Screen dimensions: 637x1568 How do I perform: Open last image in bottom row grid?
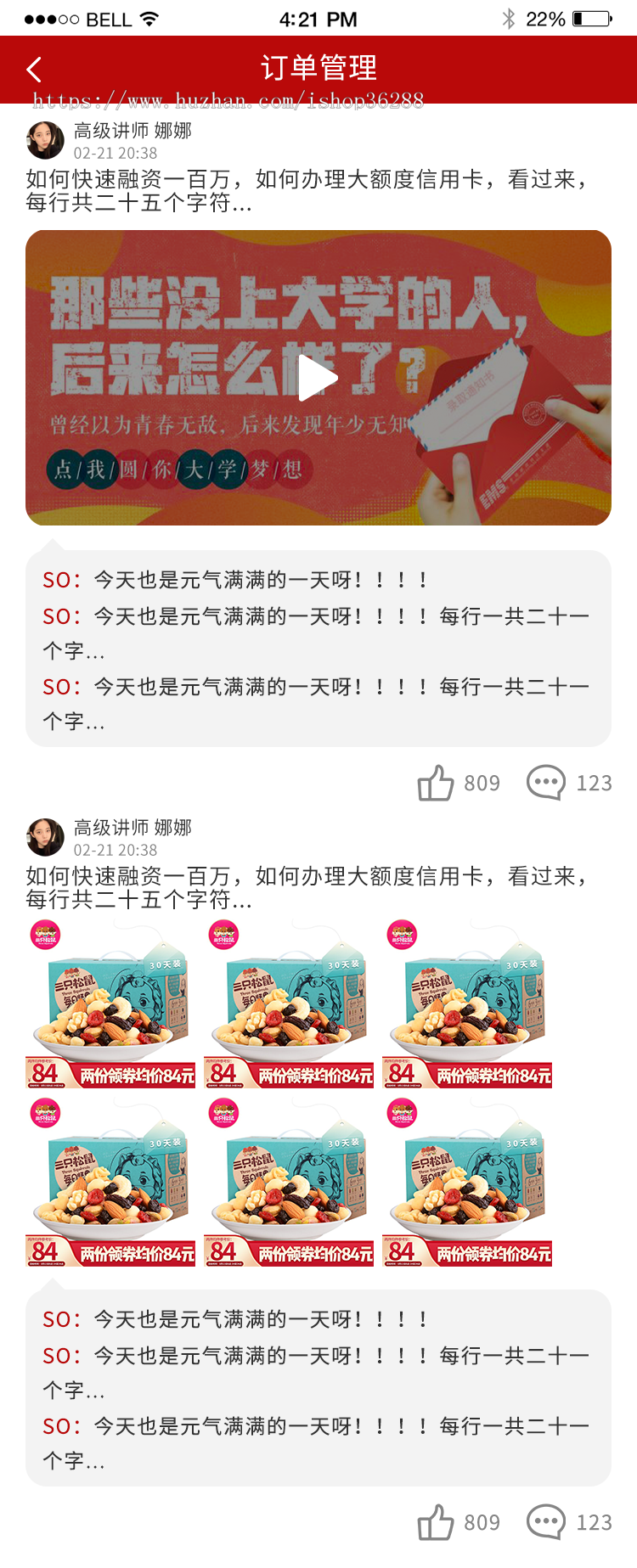pos(467,1182)
